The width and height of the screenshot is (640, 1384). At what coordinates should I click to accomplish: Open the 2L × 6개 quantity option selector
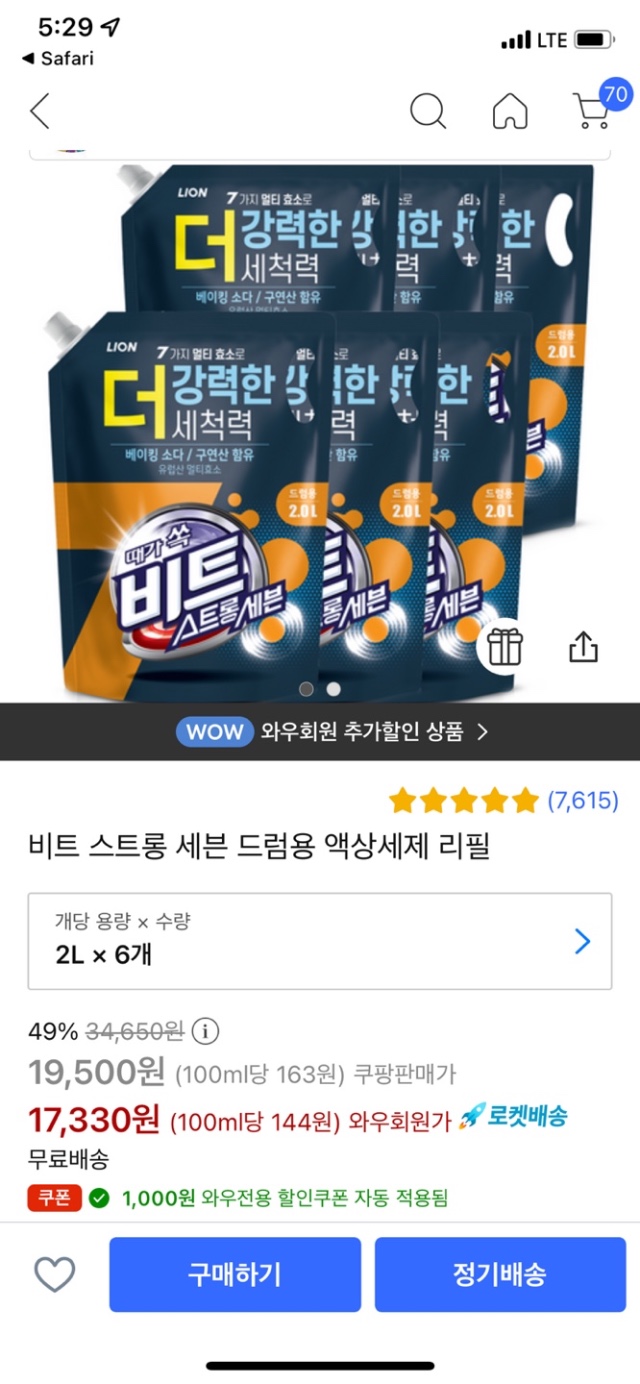pos(320,941)
